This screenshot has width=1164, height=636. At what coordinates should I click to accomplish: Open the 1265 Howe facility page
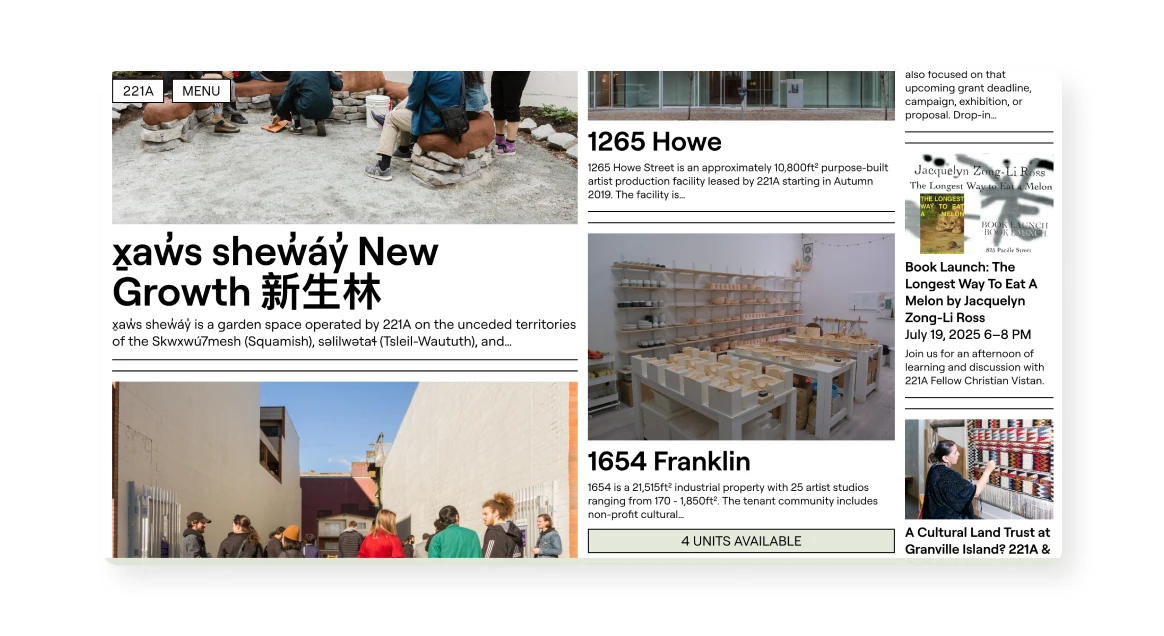click(654, 142)
